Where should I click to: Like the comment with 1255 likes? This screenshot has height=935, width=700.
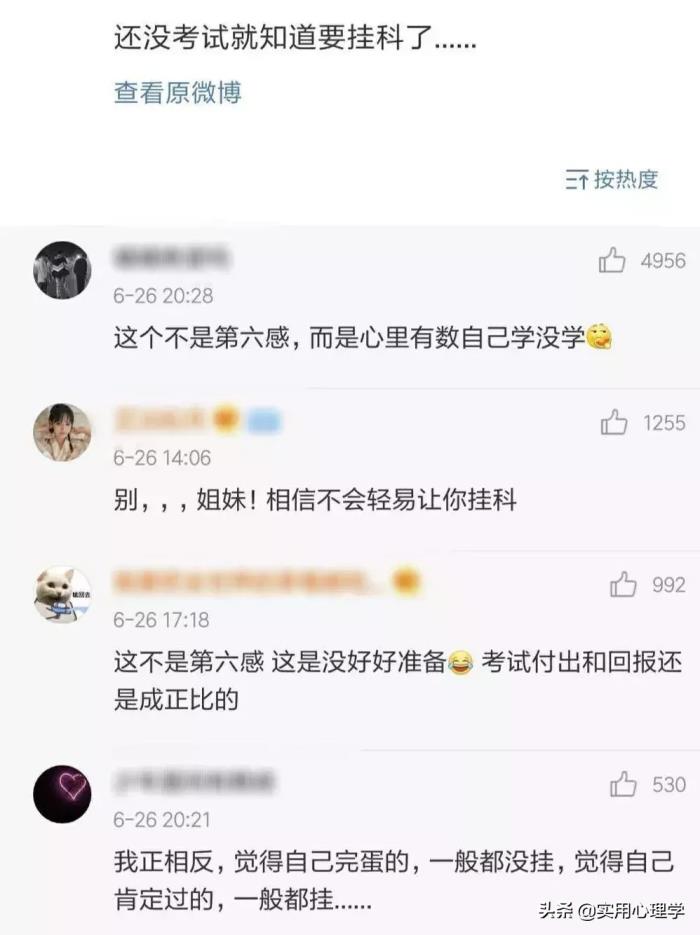(614, 423)
